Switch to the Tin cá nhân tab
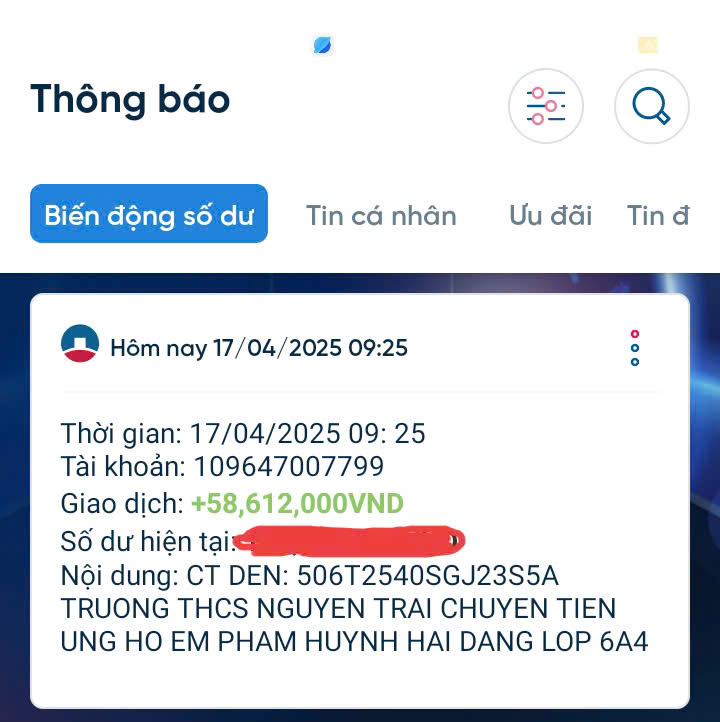This screenshot has width=720, height=722. (381, 215)
